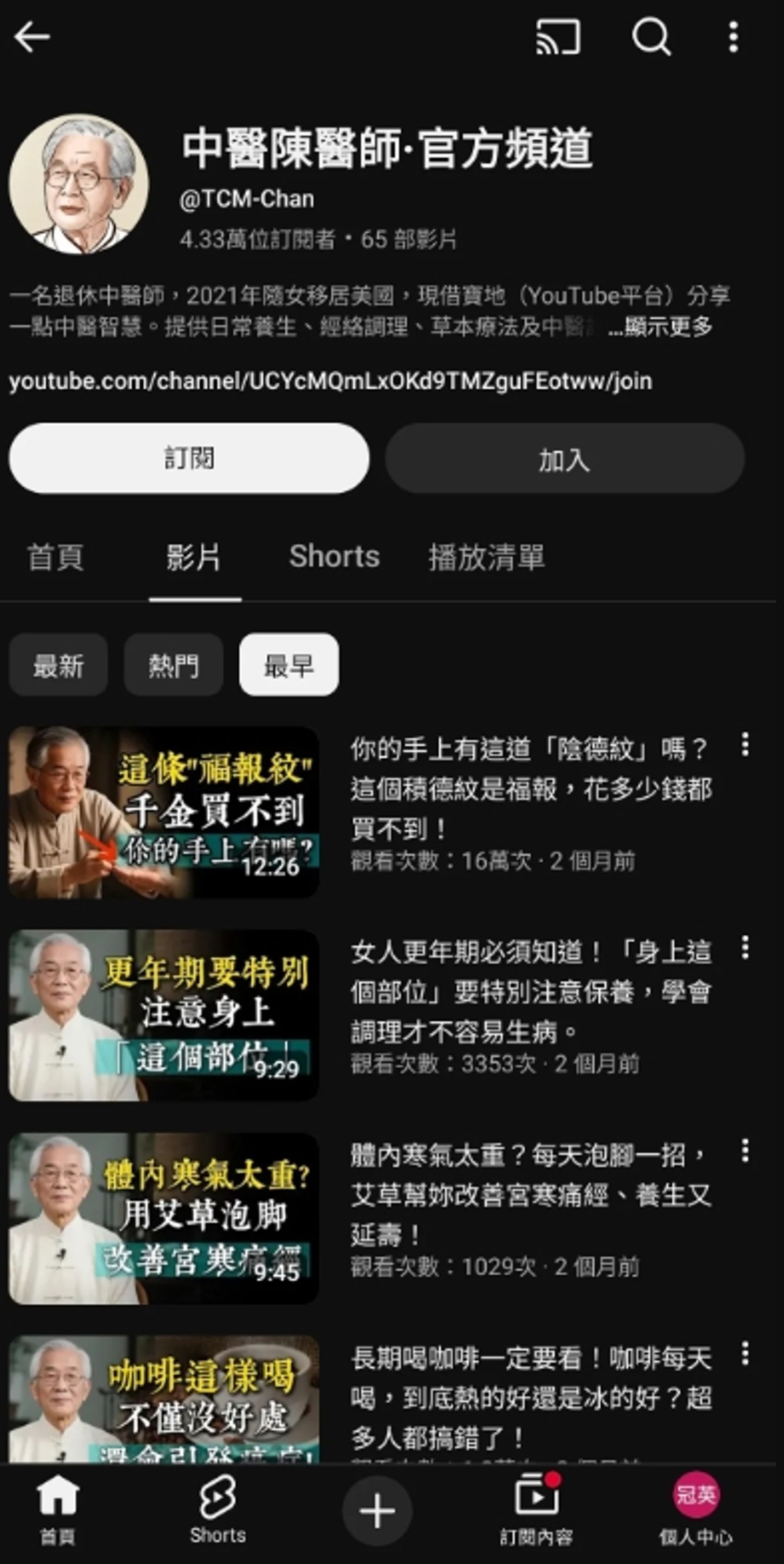
Task: Enable the 最新 latest videos filter
Action: click(59, 666)
